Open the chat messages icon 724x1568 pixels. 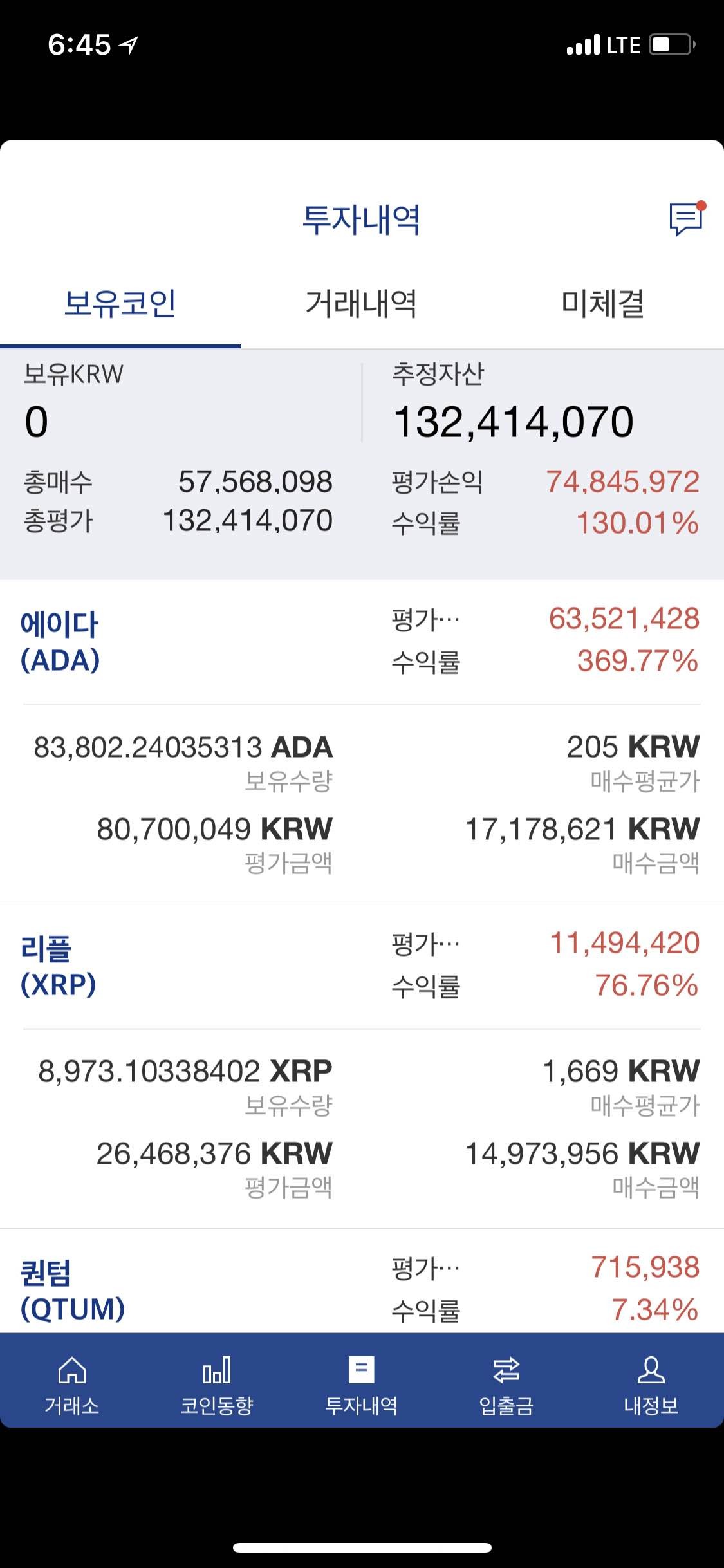pyautogui.click(x=686, y=219)
